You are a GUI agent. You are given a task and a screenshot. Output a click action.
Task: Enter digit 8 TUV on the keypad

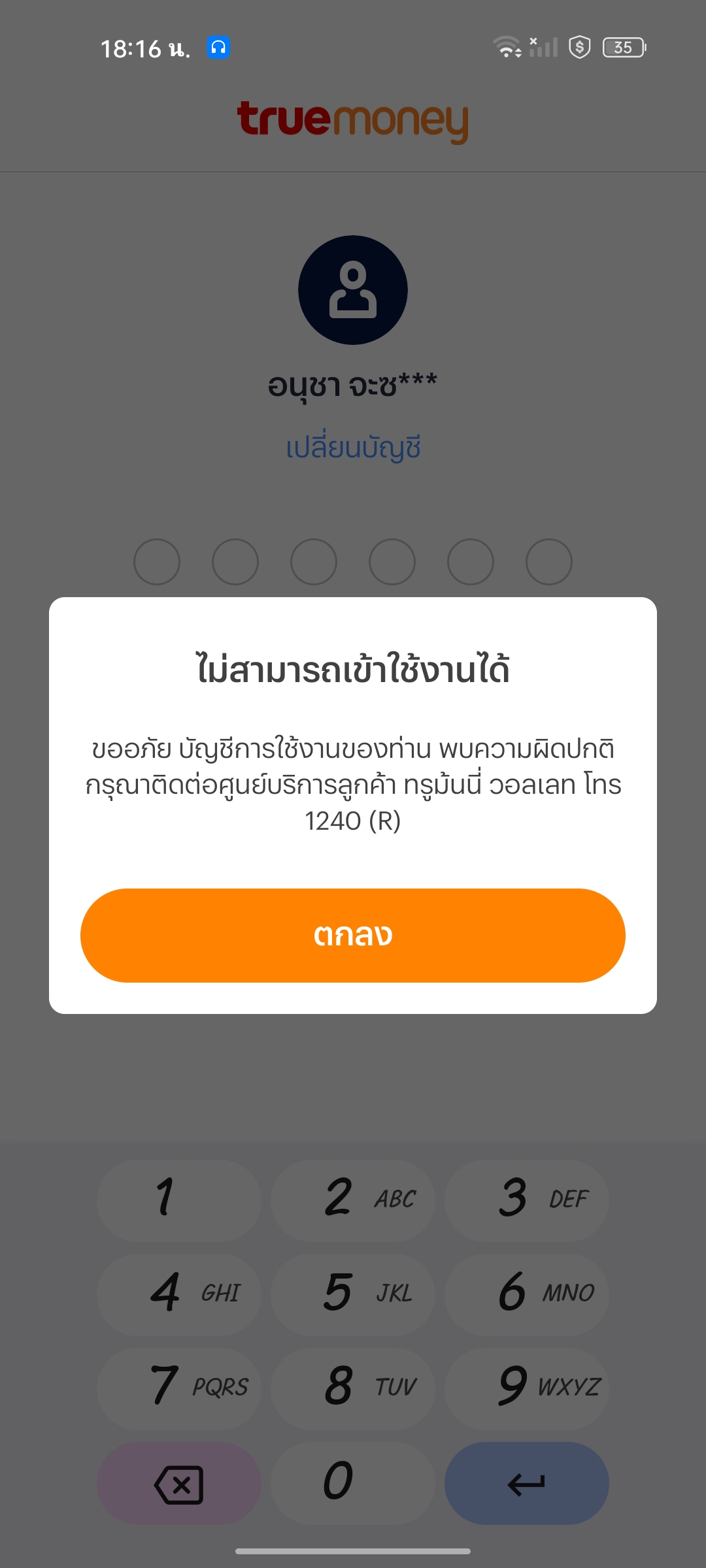tap(353, 1388)
